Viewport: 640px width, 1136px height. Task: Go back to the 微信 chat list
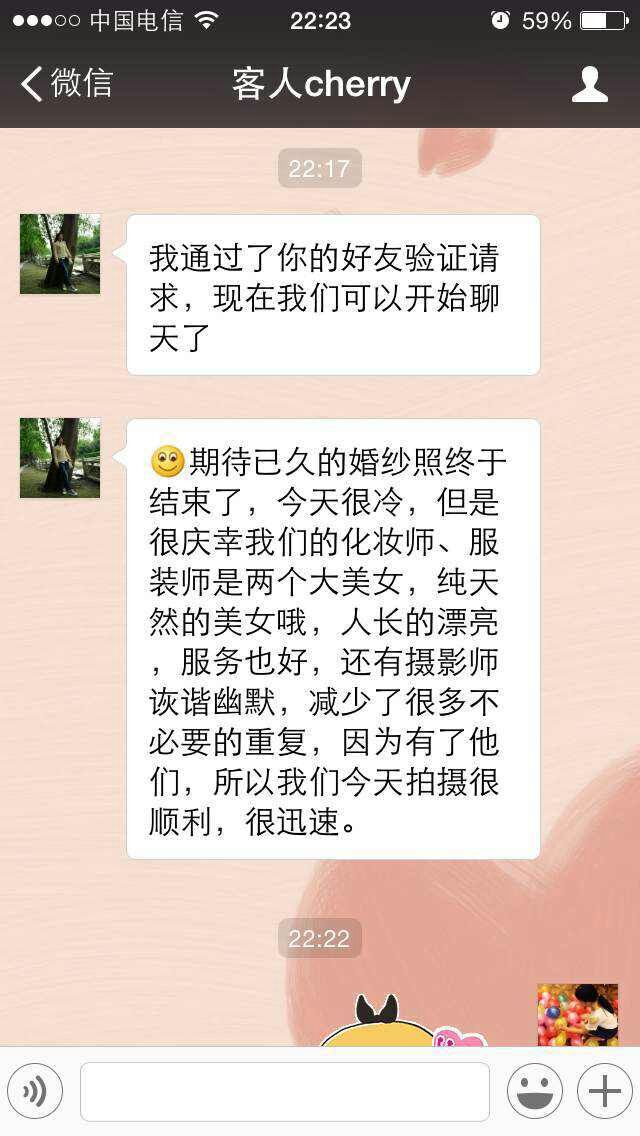[x=66, y=84]
